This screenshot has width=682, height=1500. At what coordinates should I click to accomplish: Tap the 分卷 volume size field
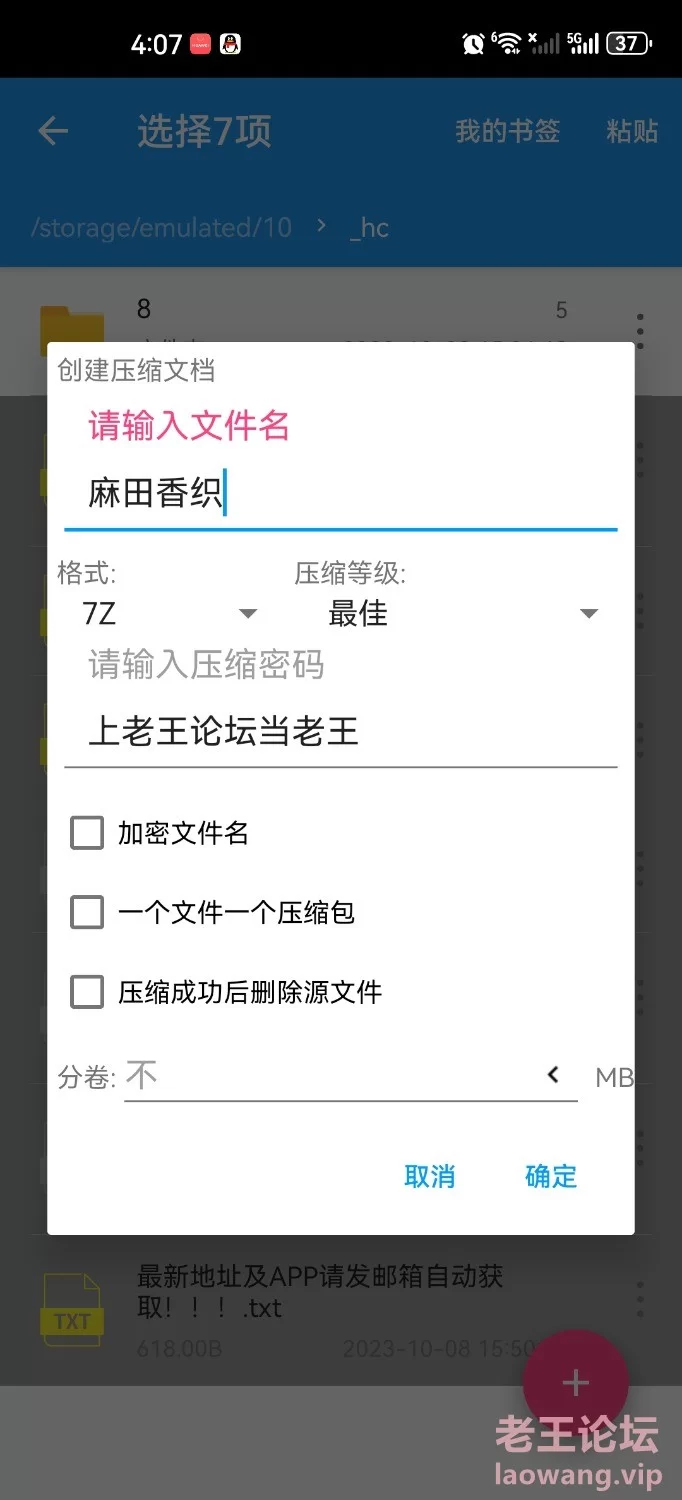coord(330,1076)
